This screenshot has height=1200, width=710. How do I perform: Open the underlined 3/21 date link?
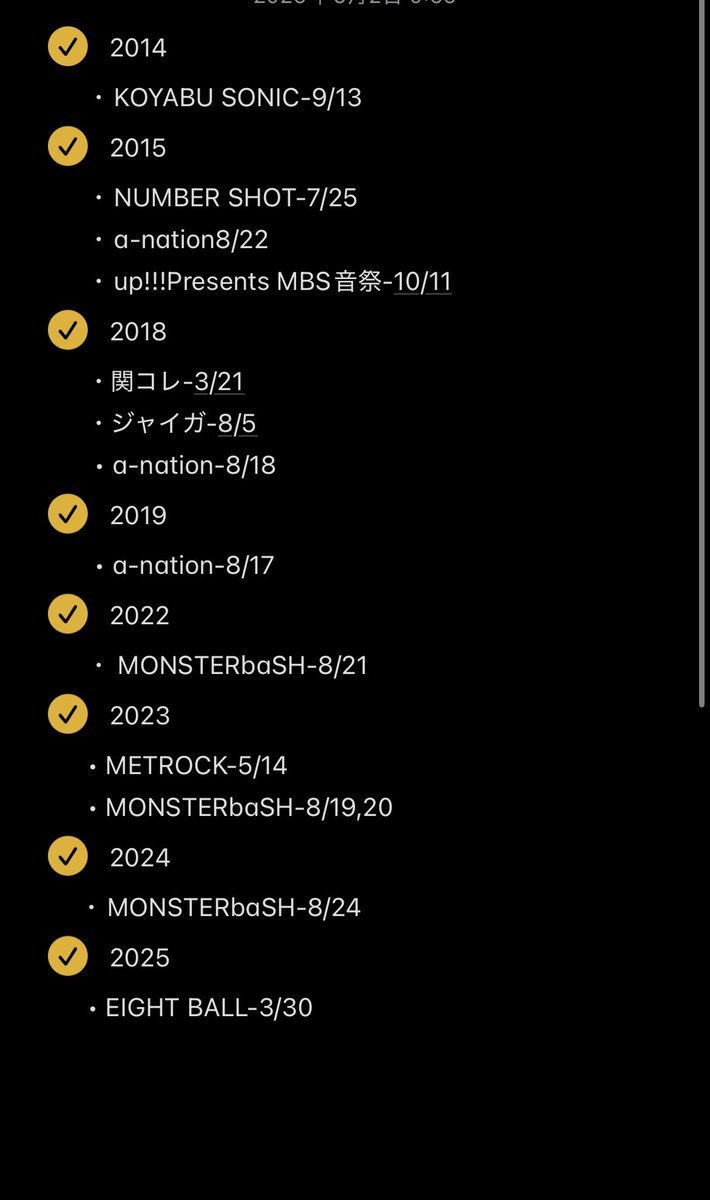point(219,382)
